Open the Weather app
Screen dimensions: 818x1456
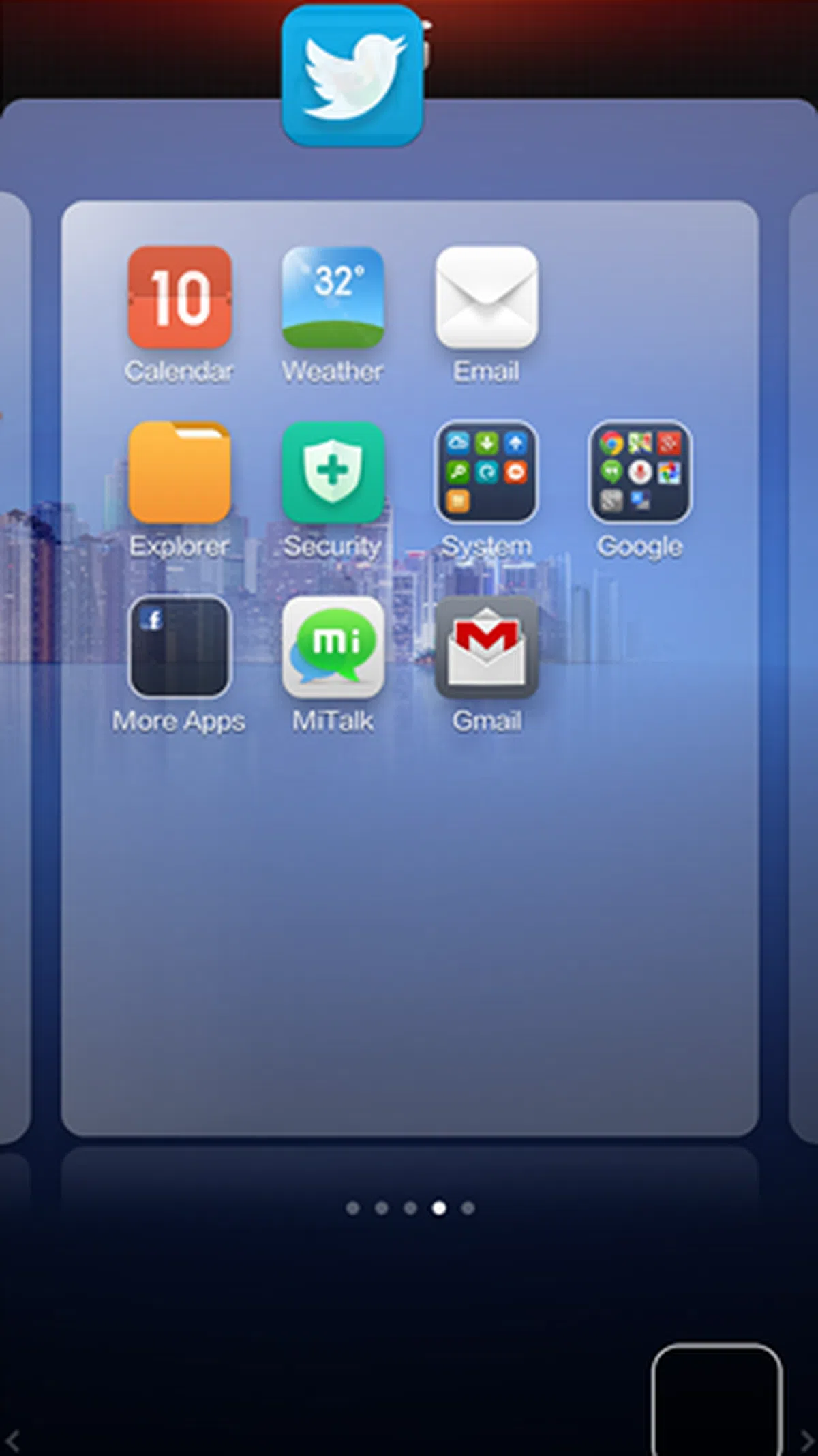(333, 298)
